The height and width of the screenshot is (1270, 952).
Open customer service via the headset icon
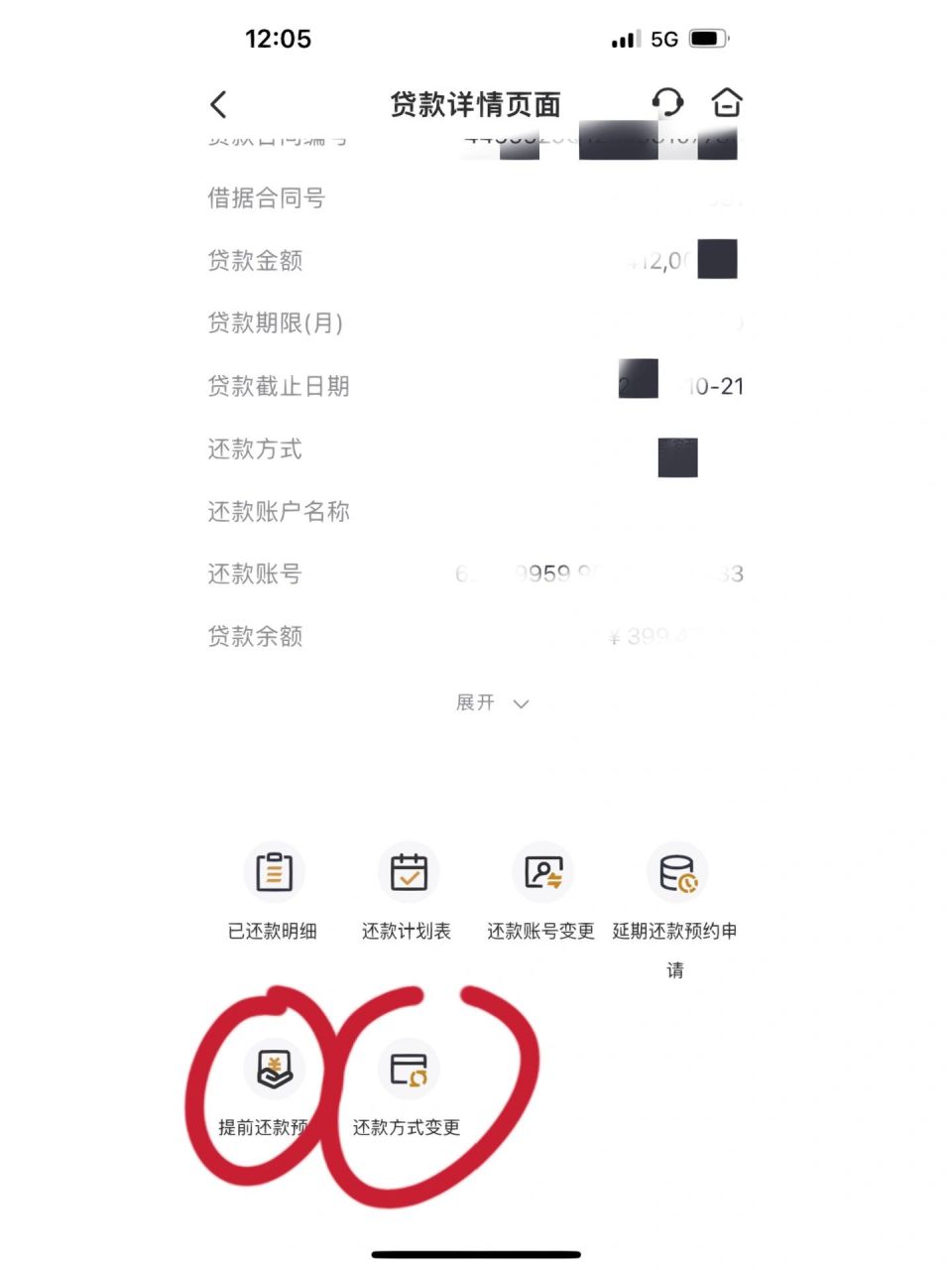click(668, 103)
